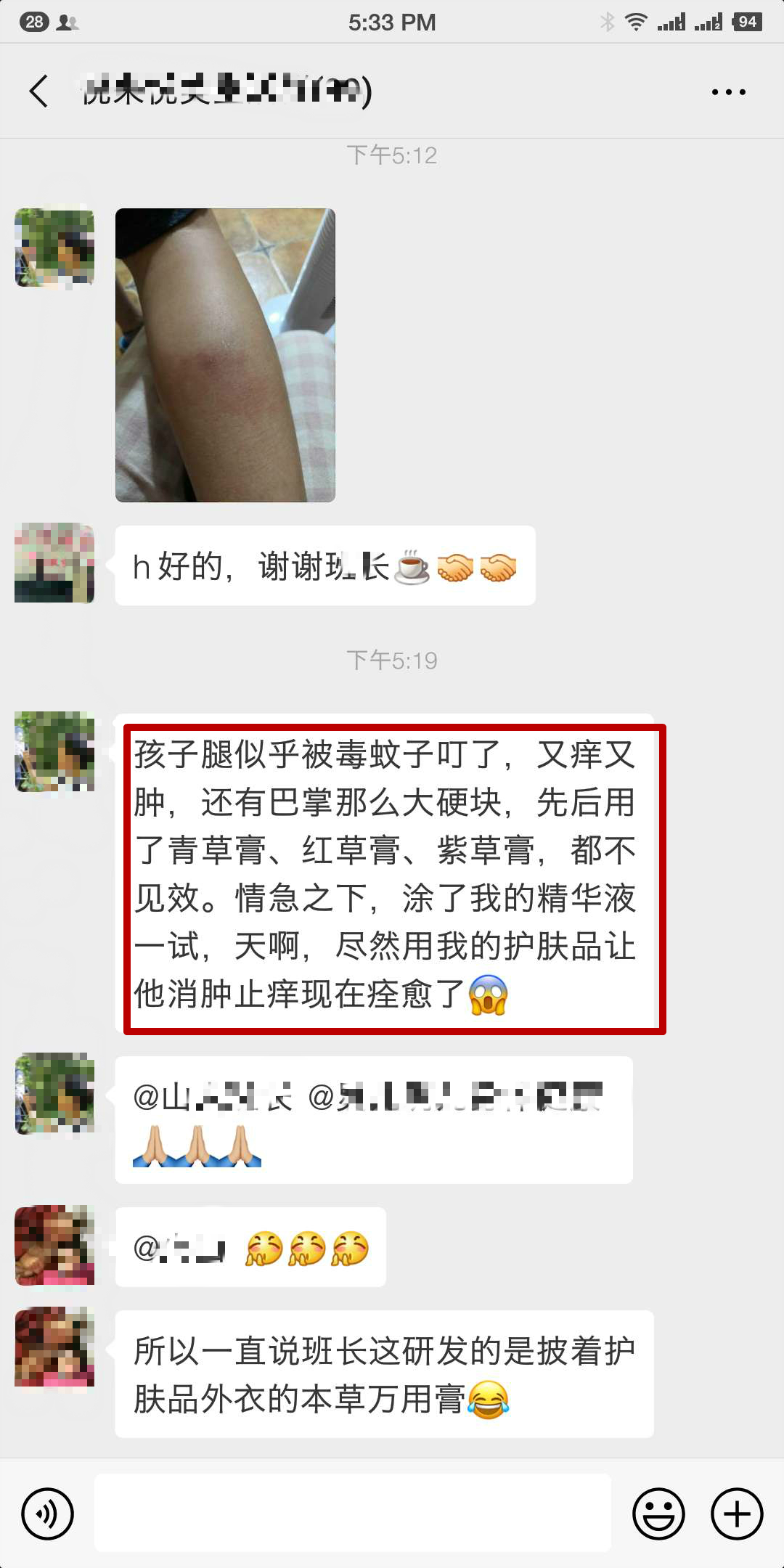Tap the Bluetooth icon in the status bar
The height and width of the screenshot is (1568, 784).
pos(607,22)
